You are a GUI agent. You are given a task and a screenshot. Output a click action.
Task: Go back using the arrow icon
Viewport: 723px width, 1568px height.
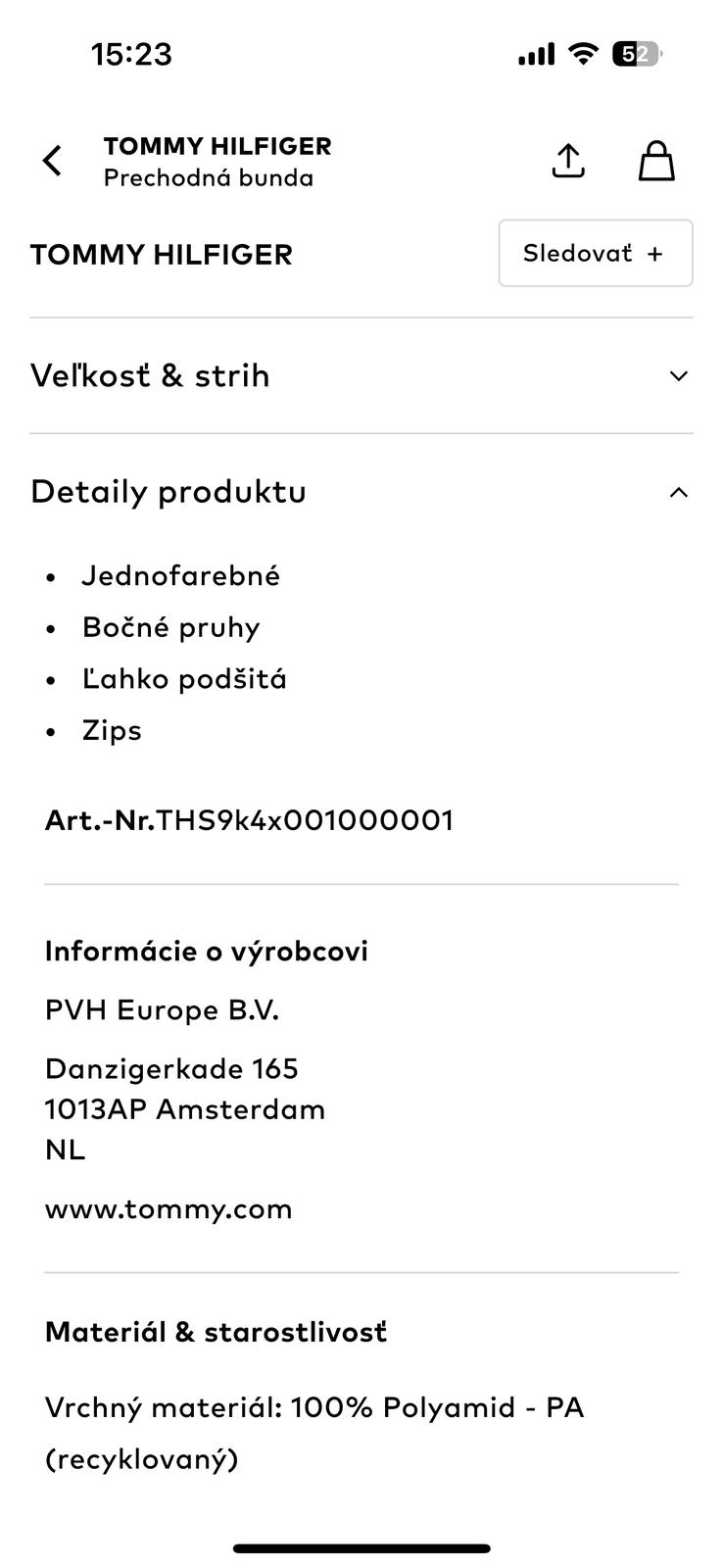(x=53, y=161)
